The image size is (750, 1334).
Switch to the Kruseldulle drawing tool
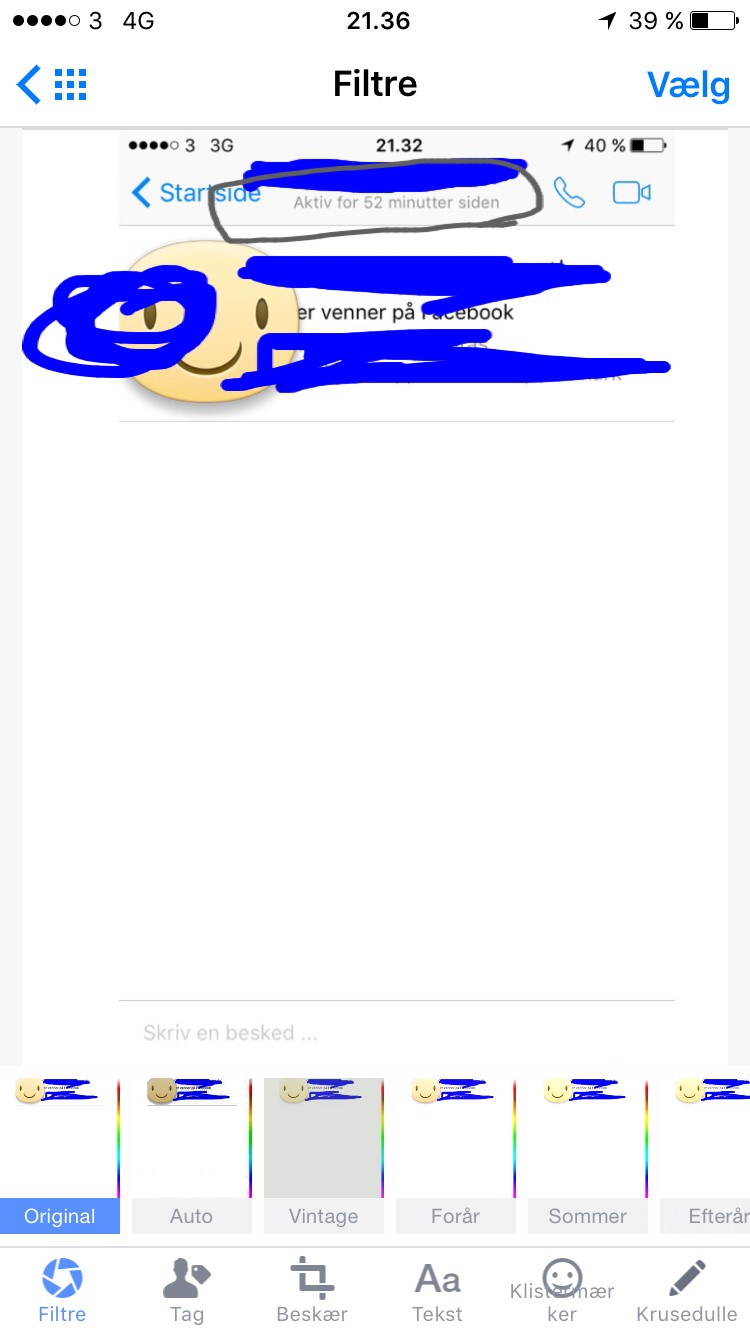687,1290
